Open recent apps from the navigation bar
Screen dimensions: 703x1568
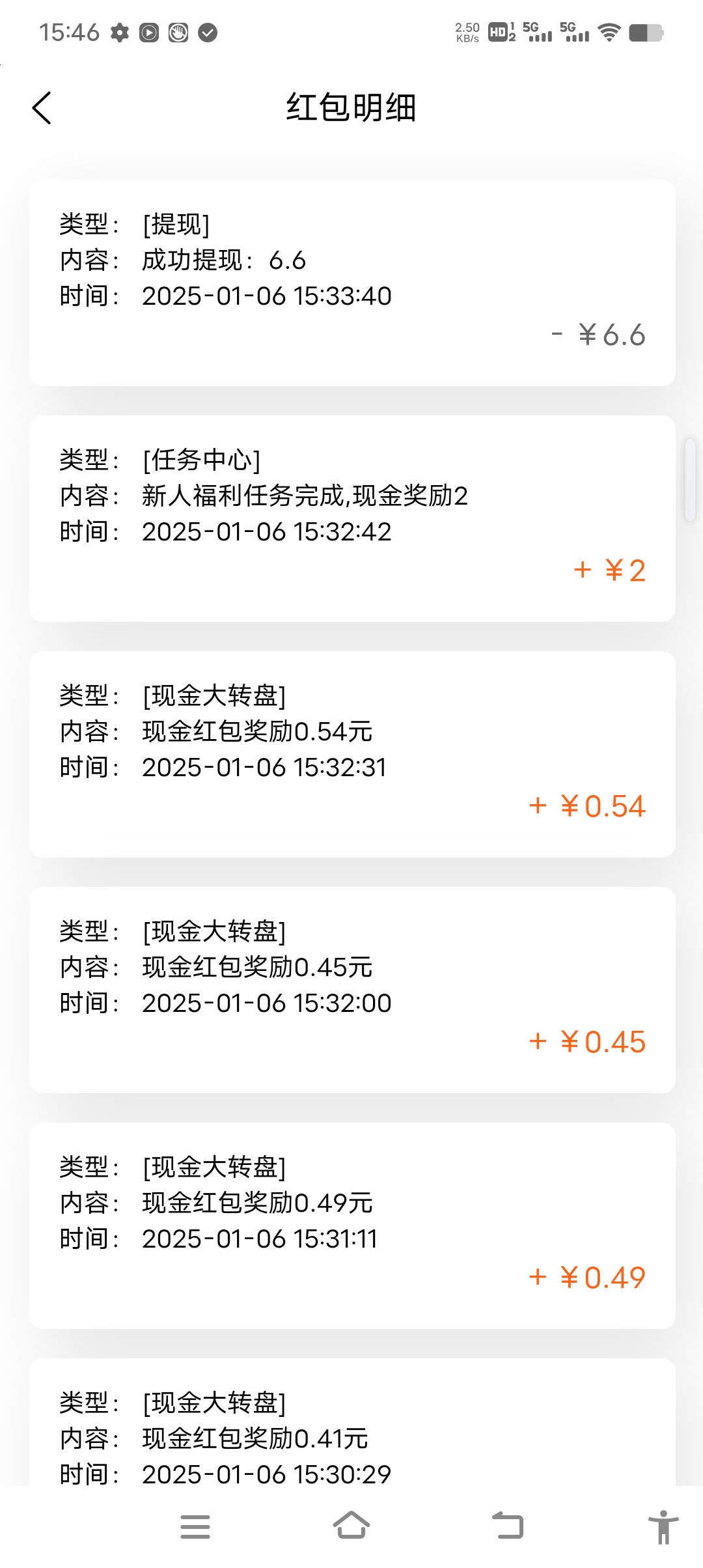(195, 1526)
